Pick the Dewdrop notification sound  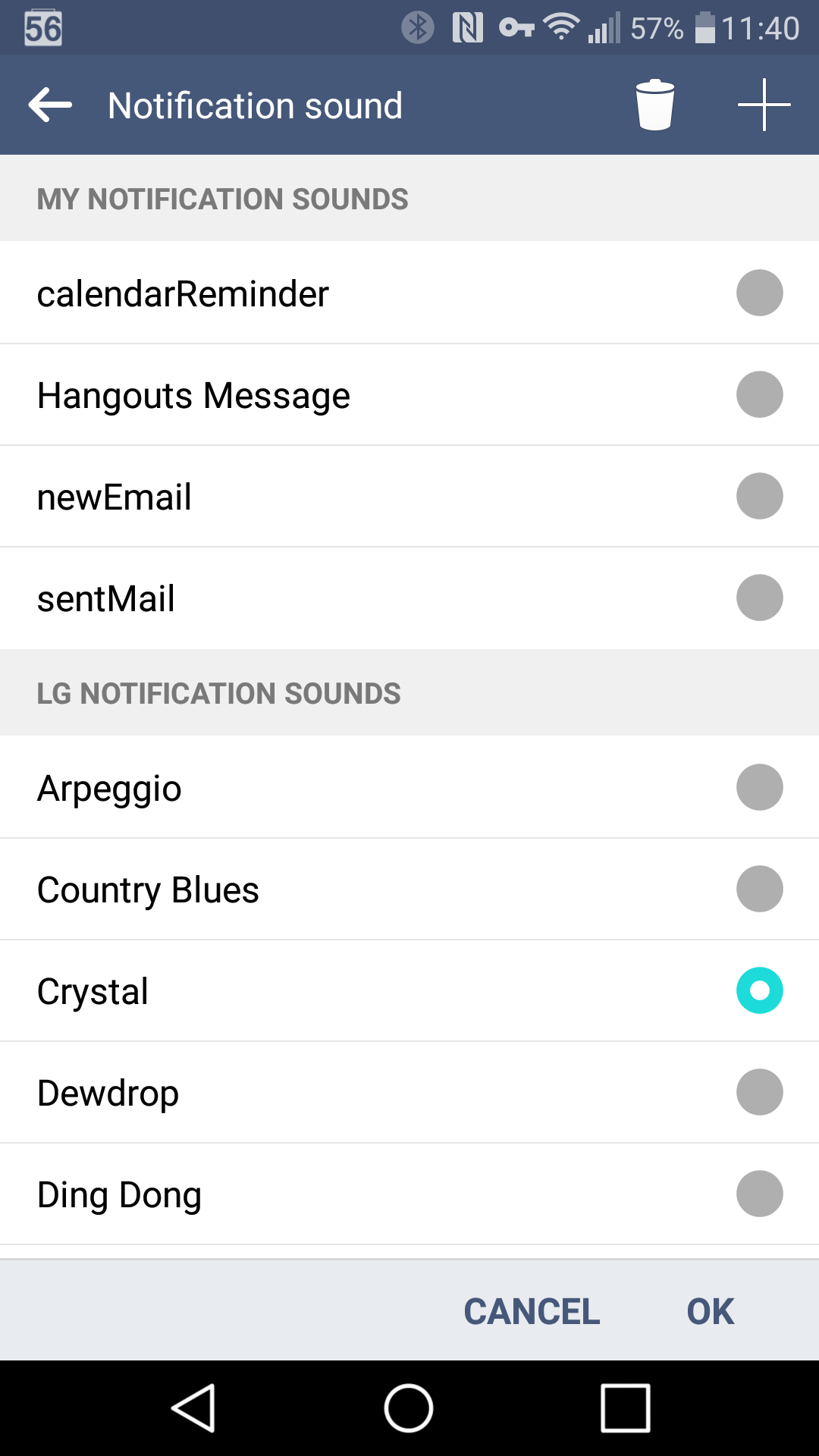click(x=409, y=1092)
